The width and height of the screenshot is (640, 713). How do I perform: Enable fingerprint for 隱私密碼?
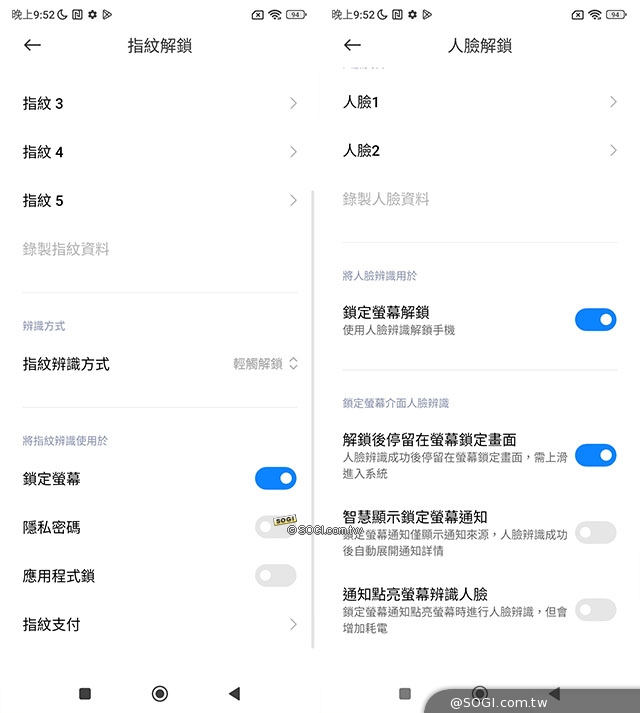275,527
